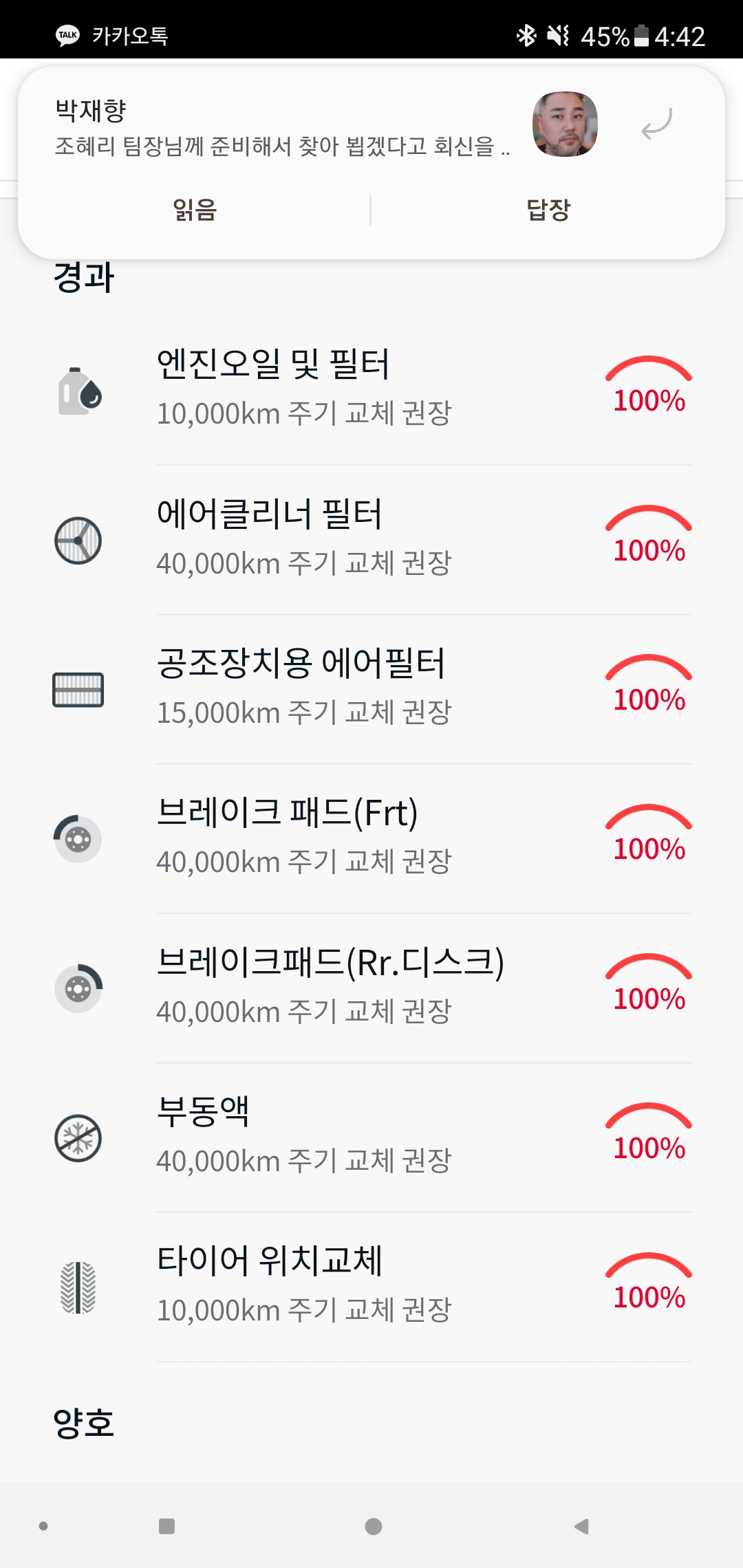743x1568 pixels.
Task: Open the 부동액 item
Action: (x=371, y=1137)
